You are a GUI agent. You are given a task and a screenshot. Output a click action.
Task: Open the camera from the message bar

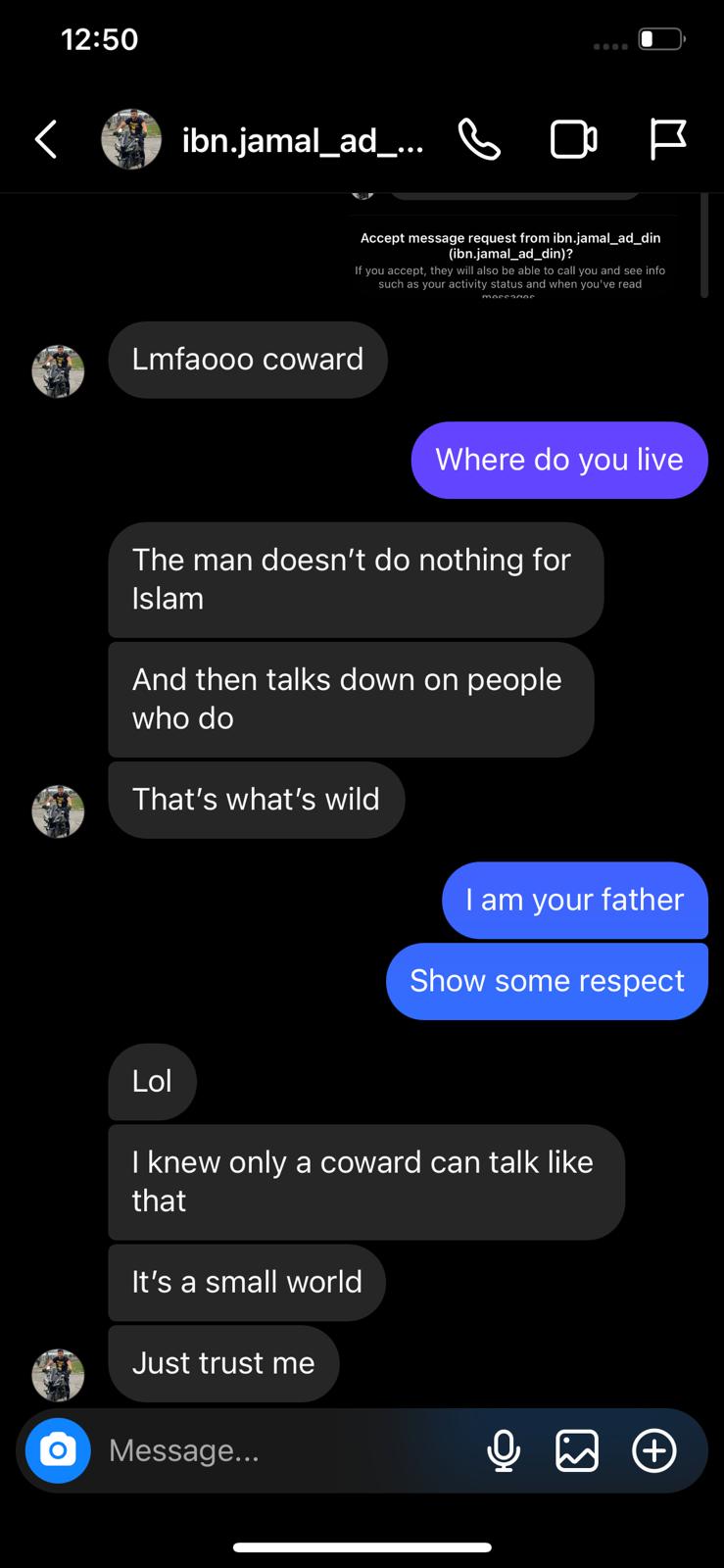coord(58,1450)
